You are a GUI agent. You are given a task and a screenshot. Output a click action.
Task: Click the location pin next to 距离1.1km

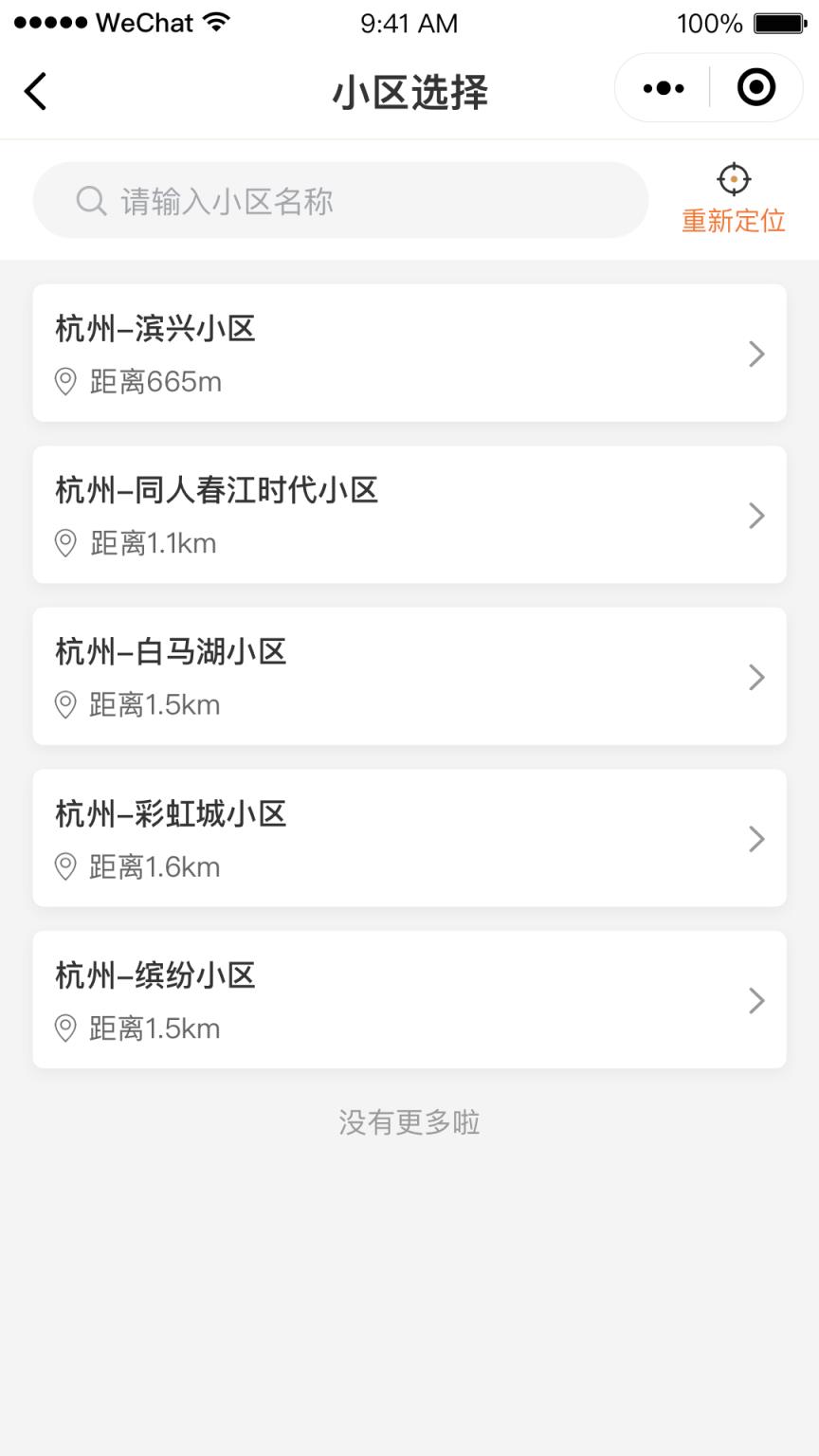pyautogui.click(x=64, y=543)
